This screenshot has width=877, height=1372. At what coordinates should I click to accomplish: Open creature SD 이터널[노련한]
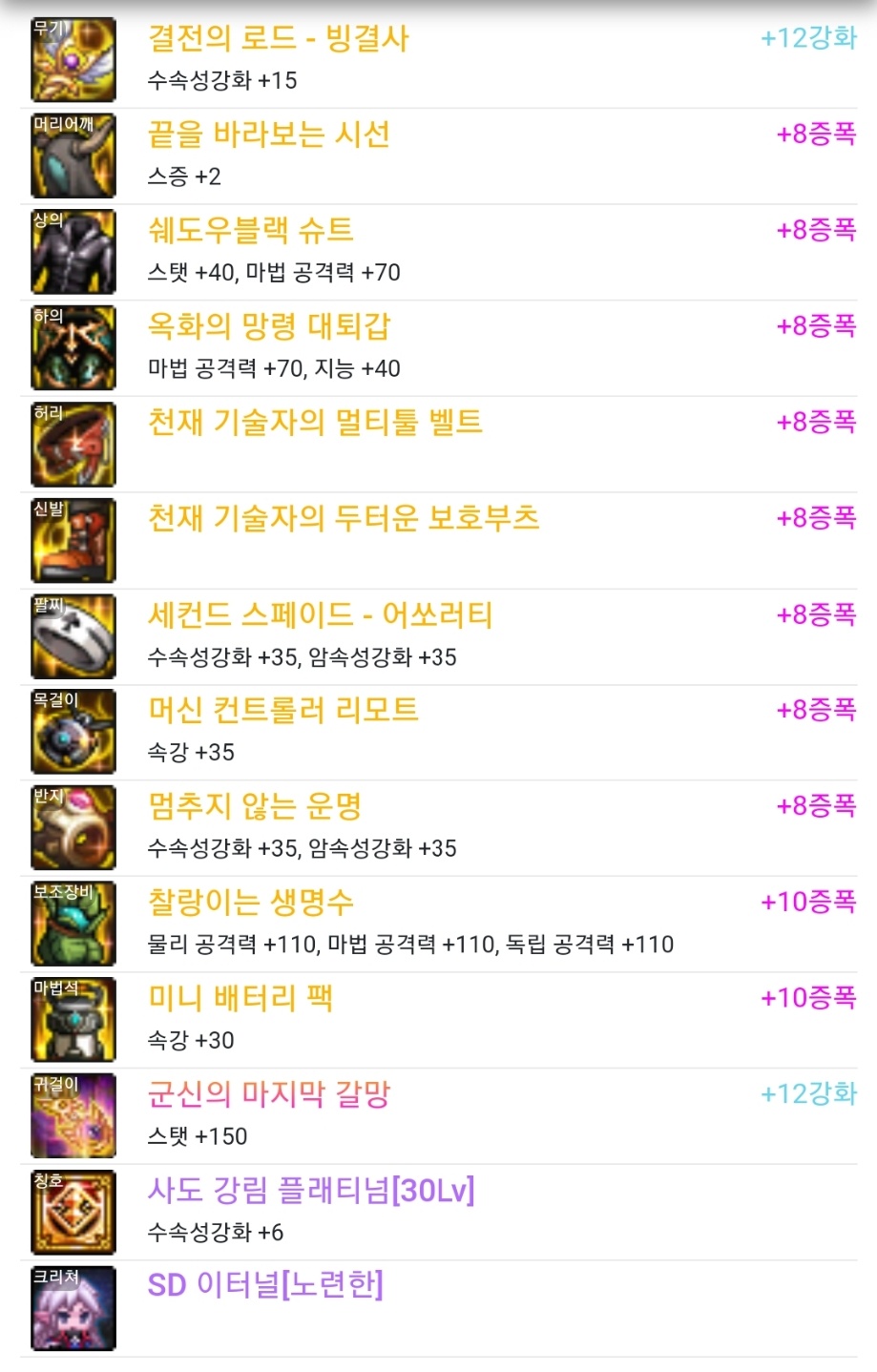point(264,1286)
